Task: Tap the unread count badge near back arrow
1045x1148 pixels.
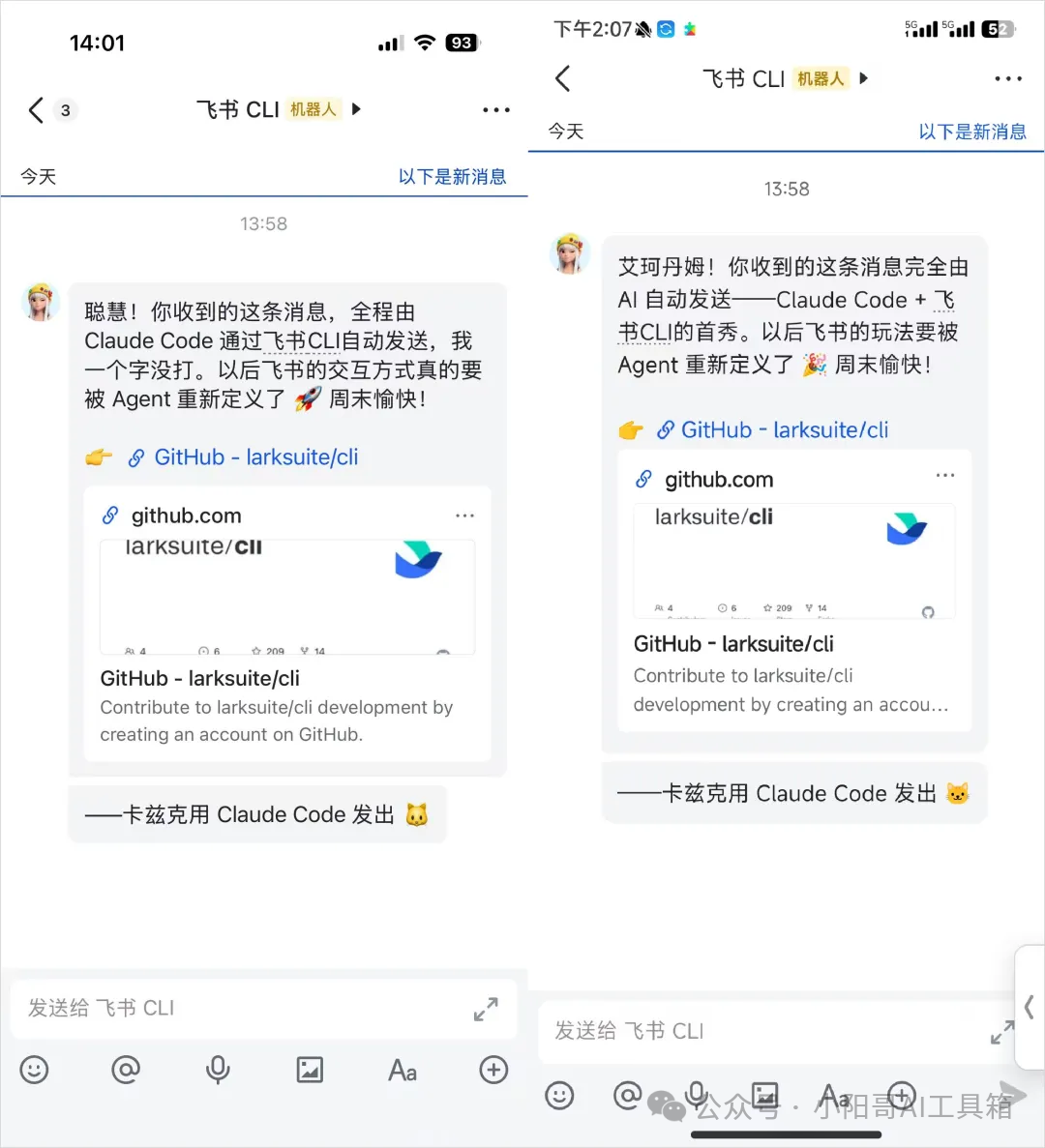Action: (65, 110)
